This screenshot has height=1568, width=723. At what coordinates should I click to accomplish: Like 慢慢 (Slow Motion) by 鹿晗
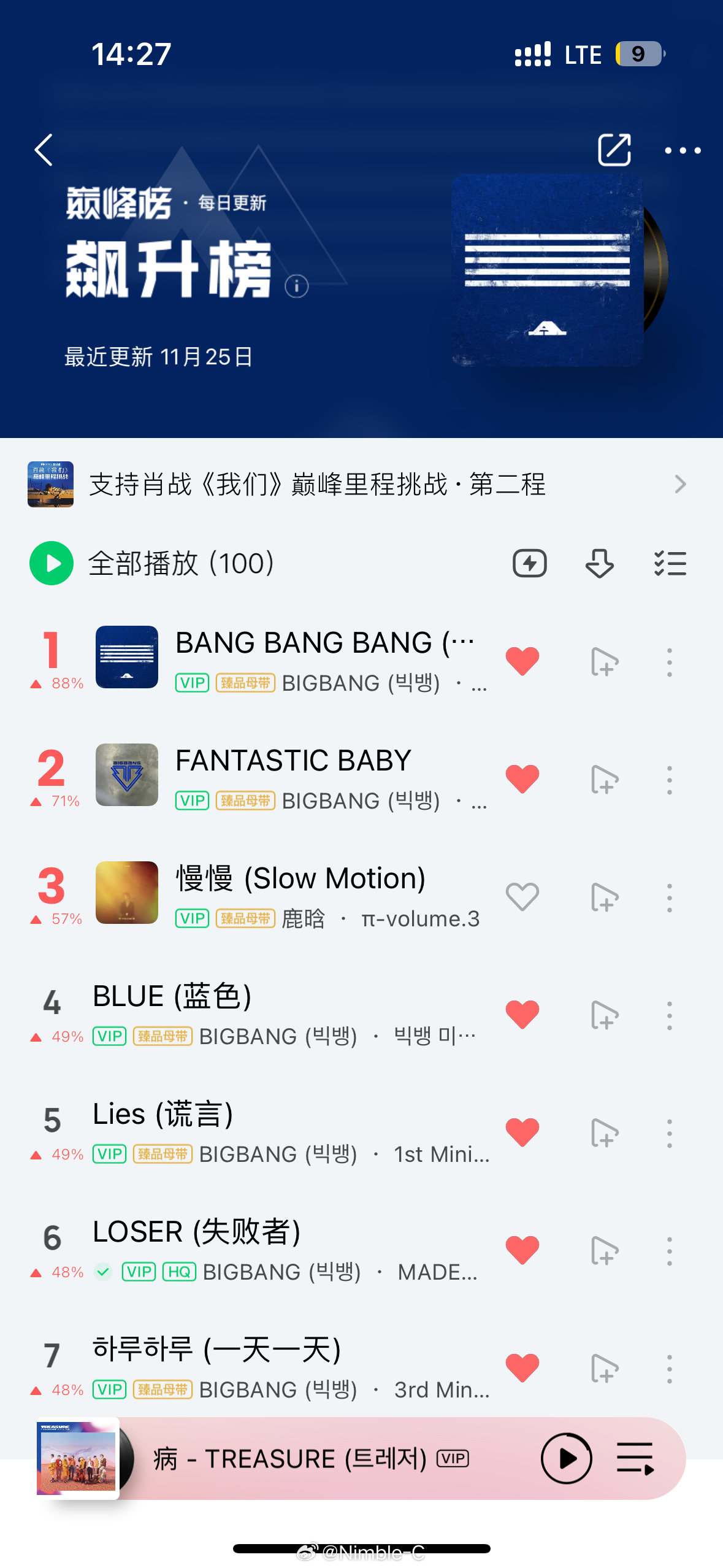[522, 897]
